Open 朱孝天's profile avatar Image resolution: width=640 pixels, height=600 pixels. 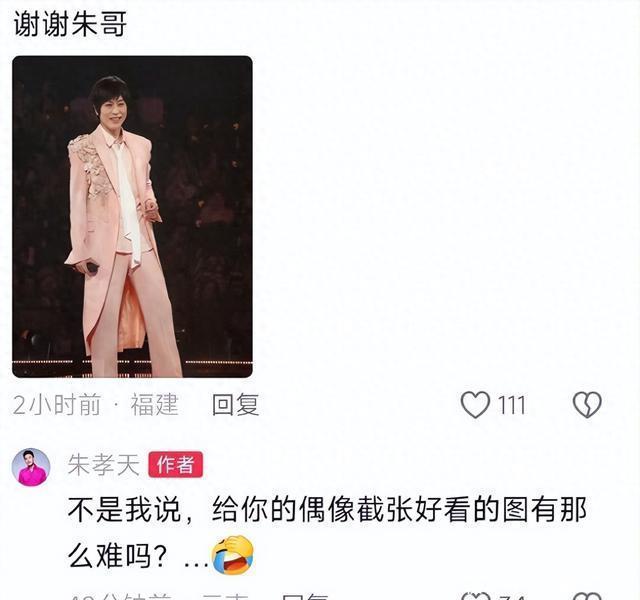[31, 467]
